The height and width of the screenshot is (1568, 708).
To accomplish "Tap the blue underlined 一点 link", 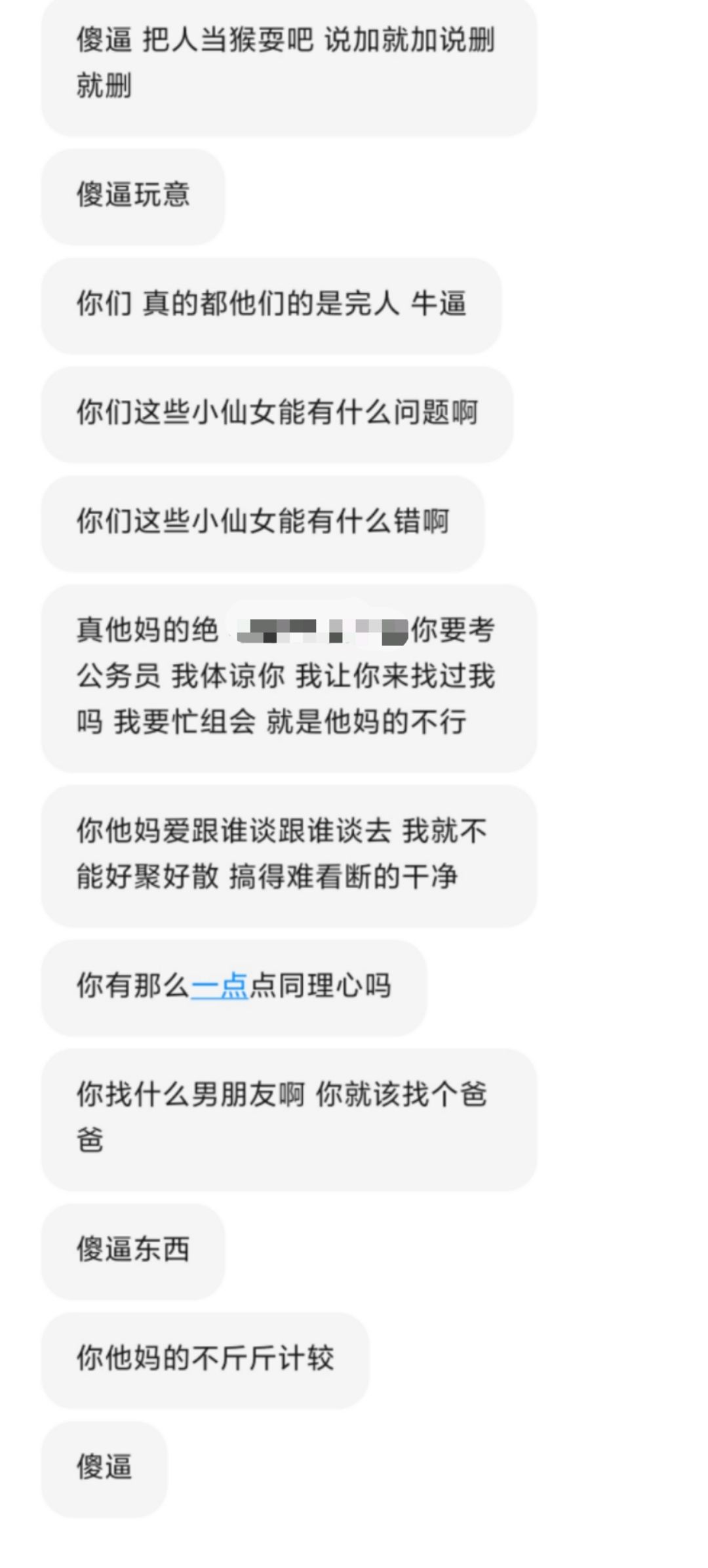I will 219,986.
